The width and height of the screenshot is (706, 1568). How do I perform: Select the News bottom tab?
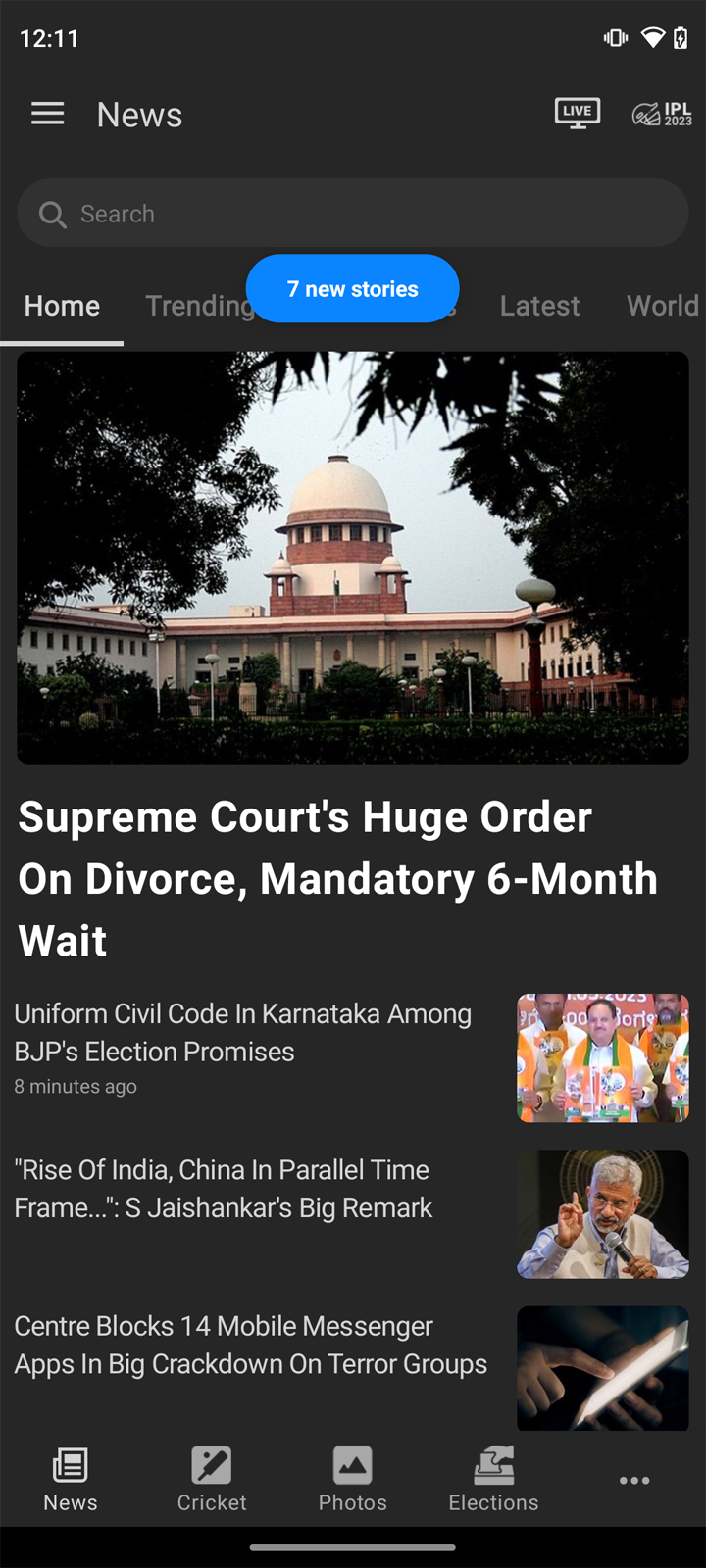pyautogui.click(x=71, y=1480)
